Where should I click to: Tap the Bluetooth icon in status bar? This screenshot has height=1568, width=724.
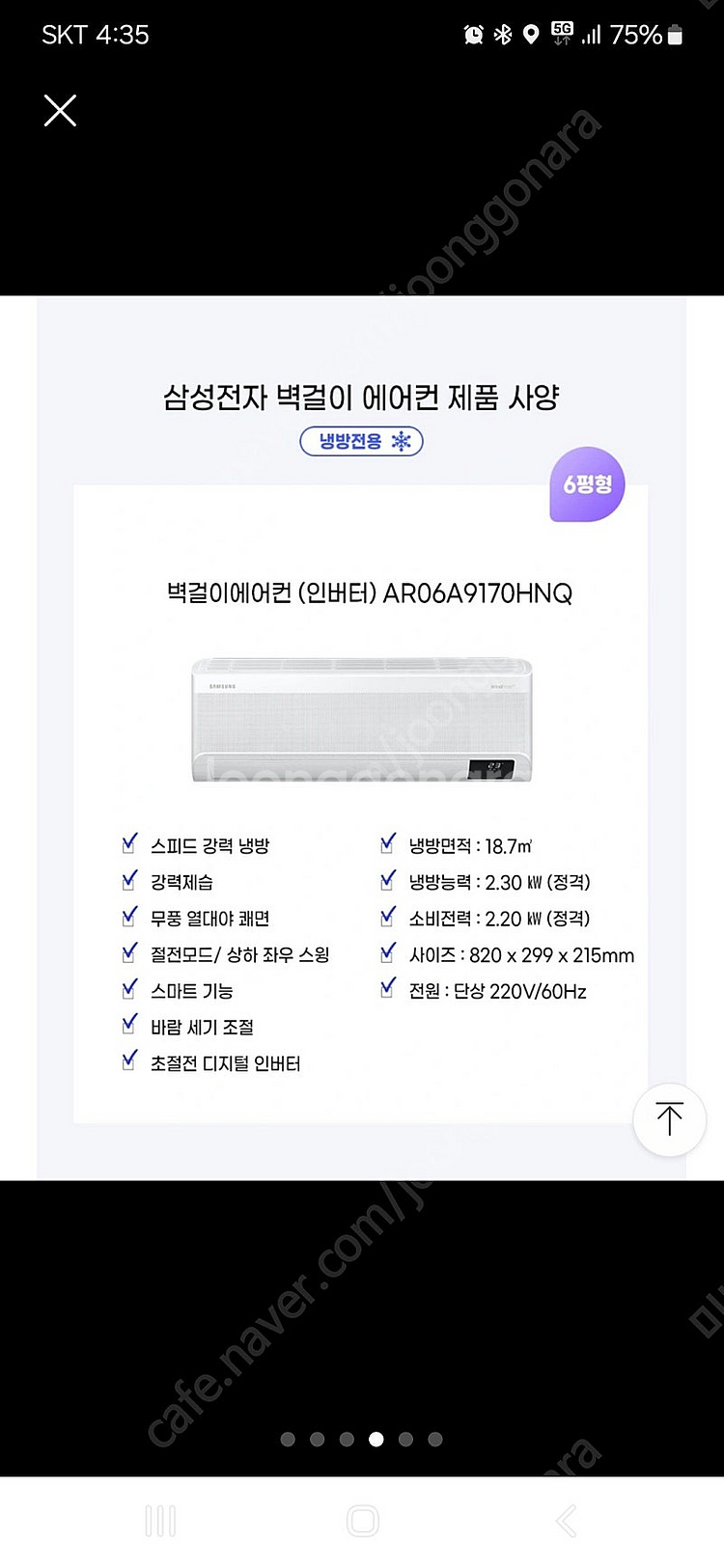(x=503, y=34)
